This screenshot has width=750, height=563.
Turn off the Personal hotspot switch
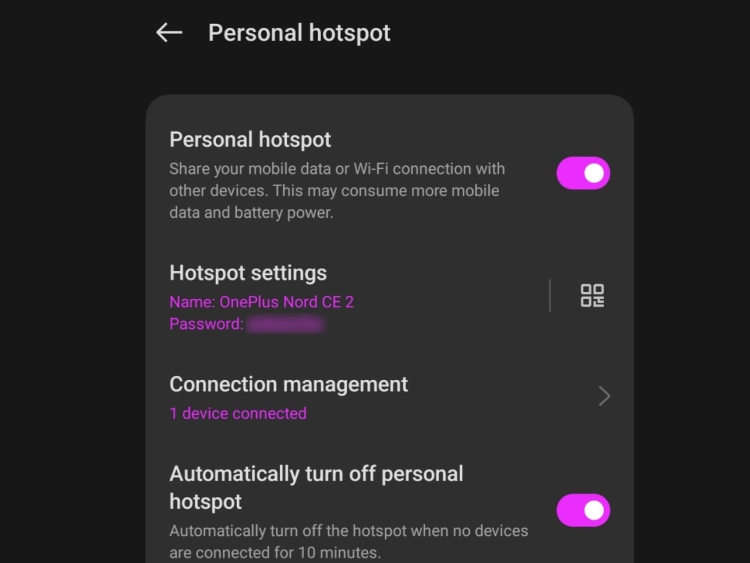click(x=583, y=173)
